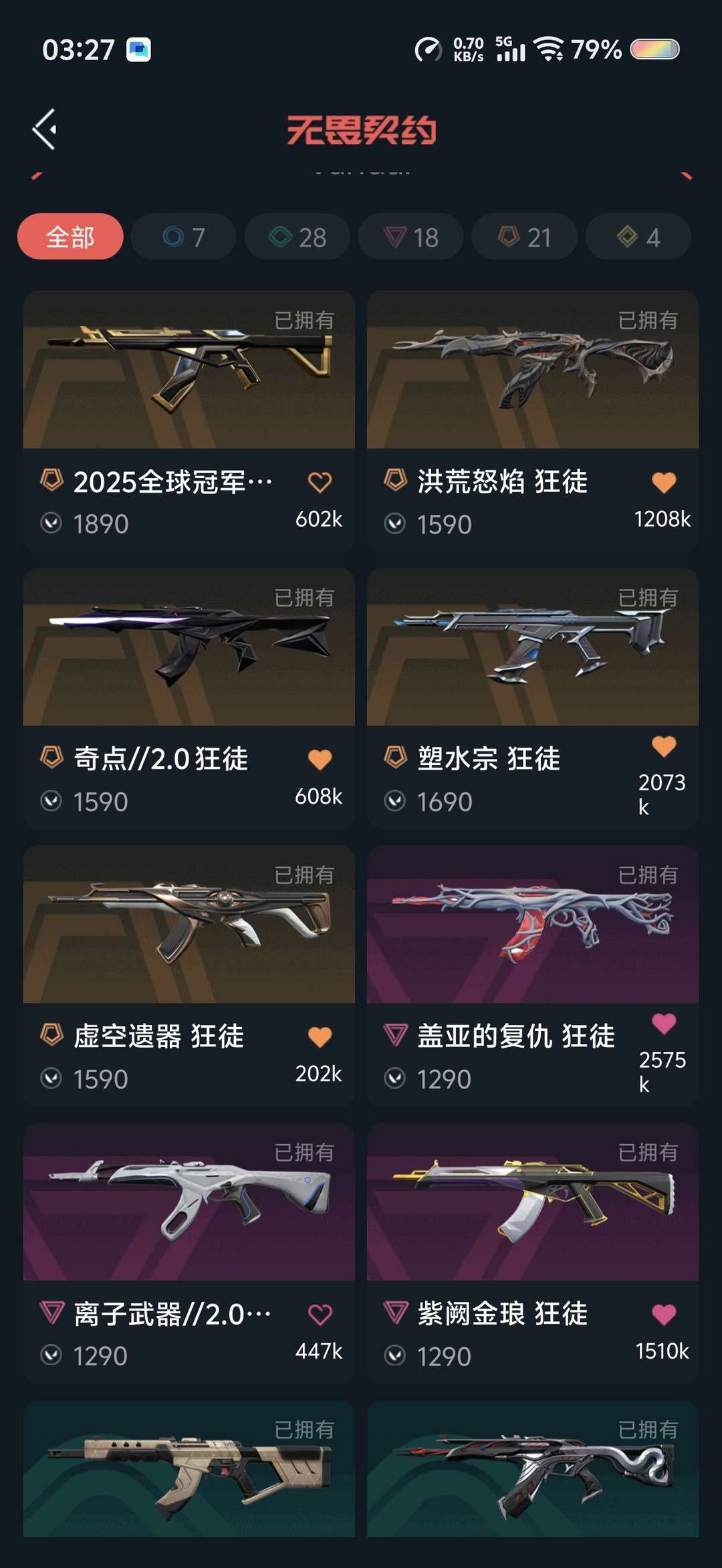
Task: Remove the like from 虚空遗器 狂徒
Action: tap(320, 1037)
